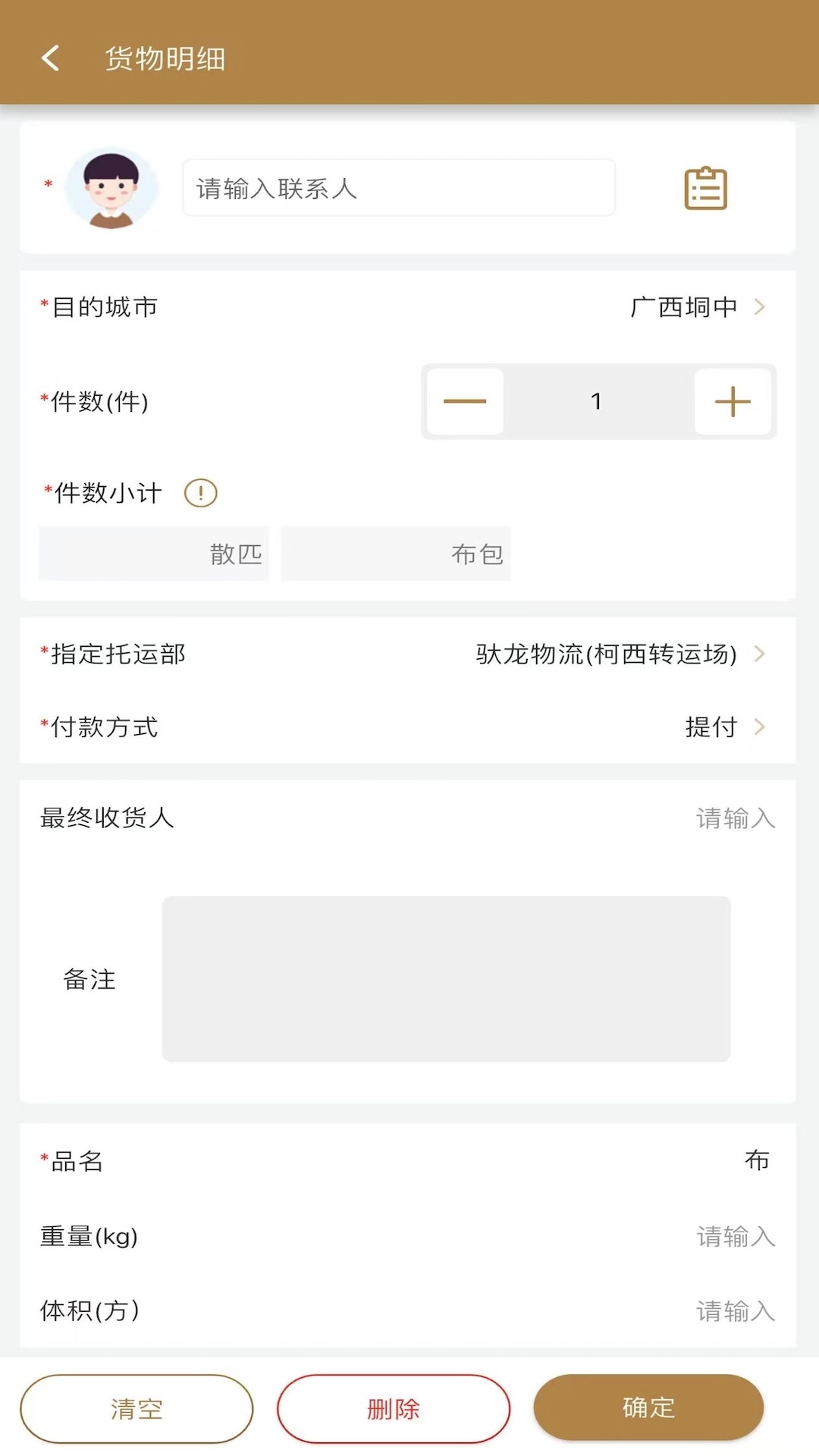
Task: Click the quantity stepper value showing 1
Action: point(597,402)
